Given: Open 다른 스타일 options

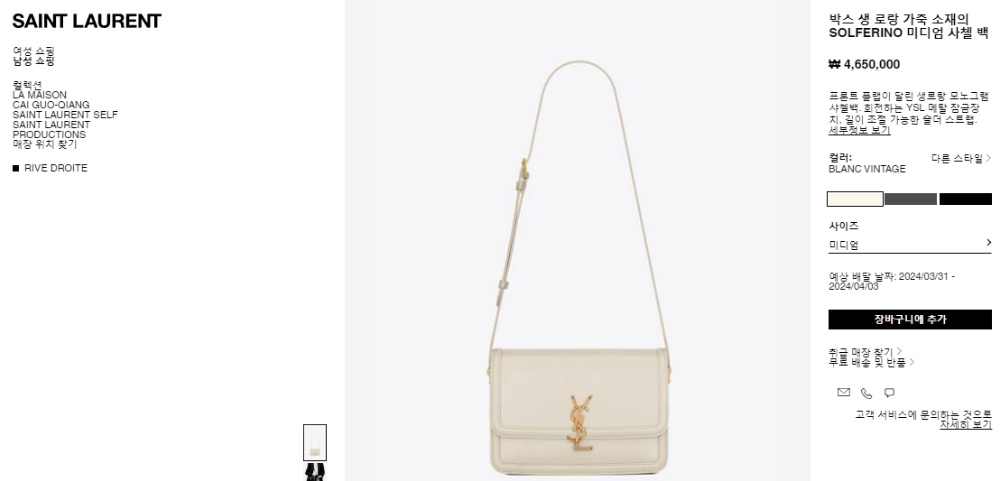Looking at the screenshot, I should pos(960,158).
